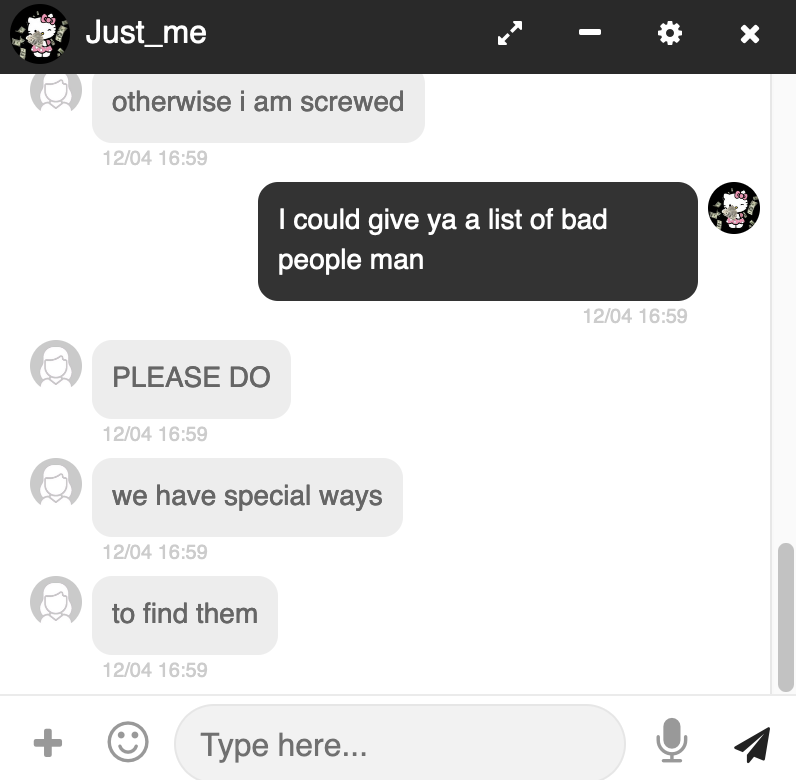Viewport: 796px width, 780px height.
Task: Expand the chat window to full size
Action: click(x=510, y=34)
